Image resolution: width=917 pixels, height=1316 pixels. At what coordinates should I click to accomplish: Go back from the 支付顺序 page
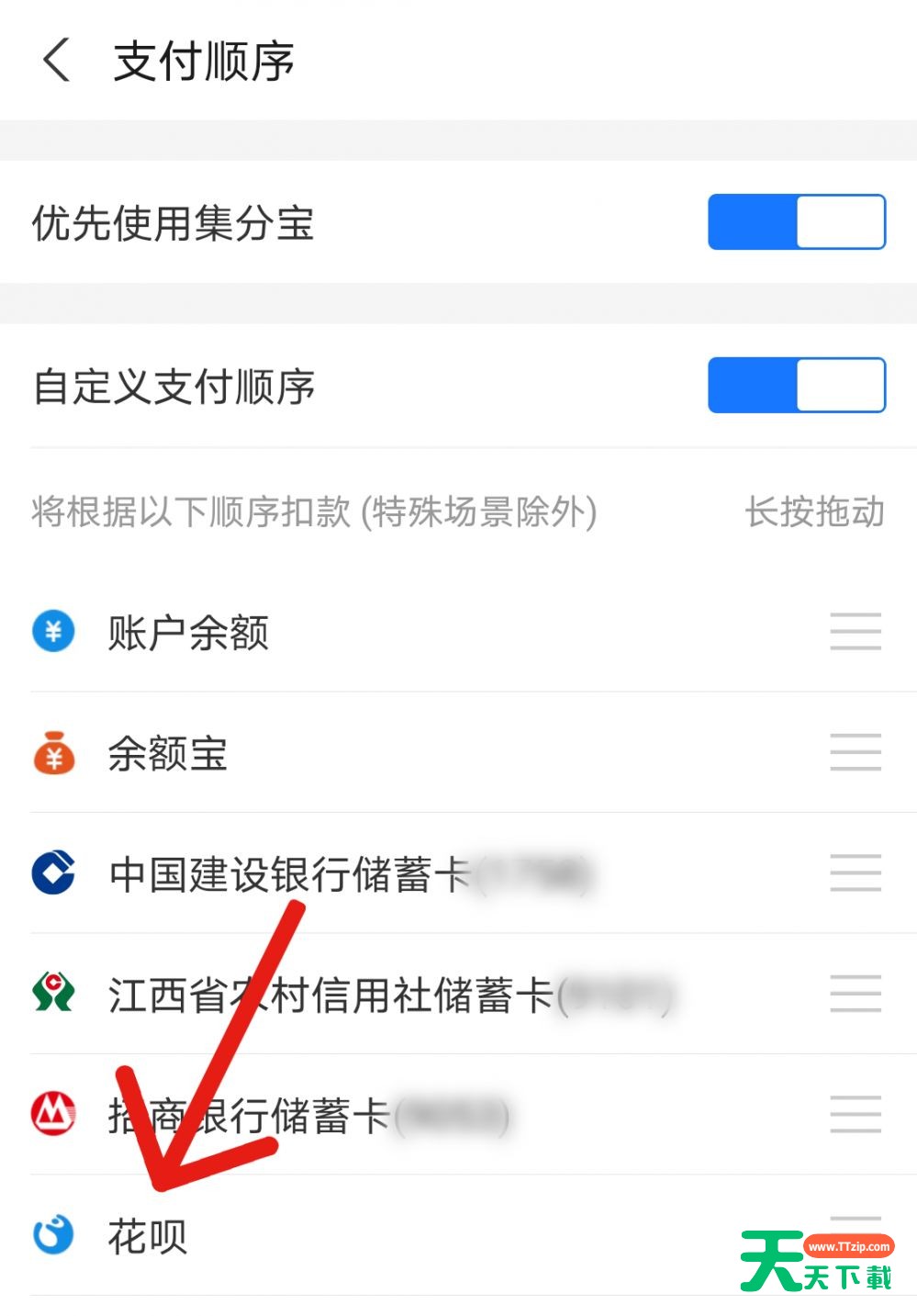pos(57,61)
